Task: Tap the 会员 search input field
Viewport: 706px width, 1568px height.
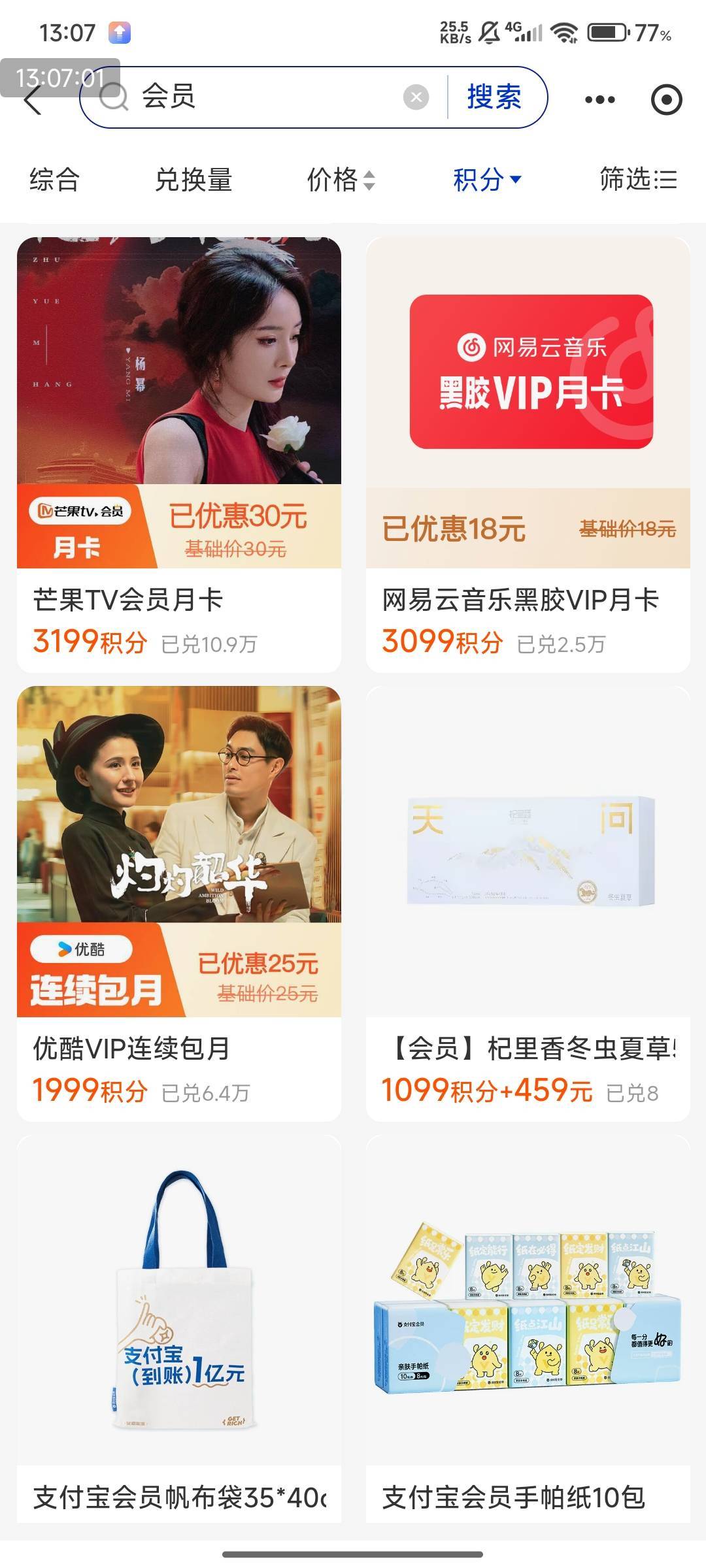Action: [261, 97]
